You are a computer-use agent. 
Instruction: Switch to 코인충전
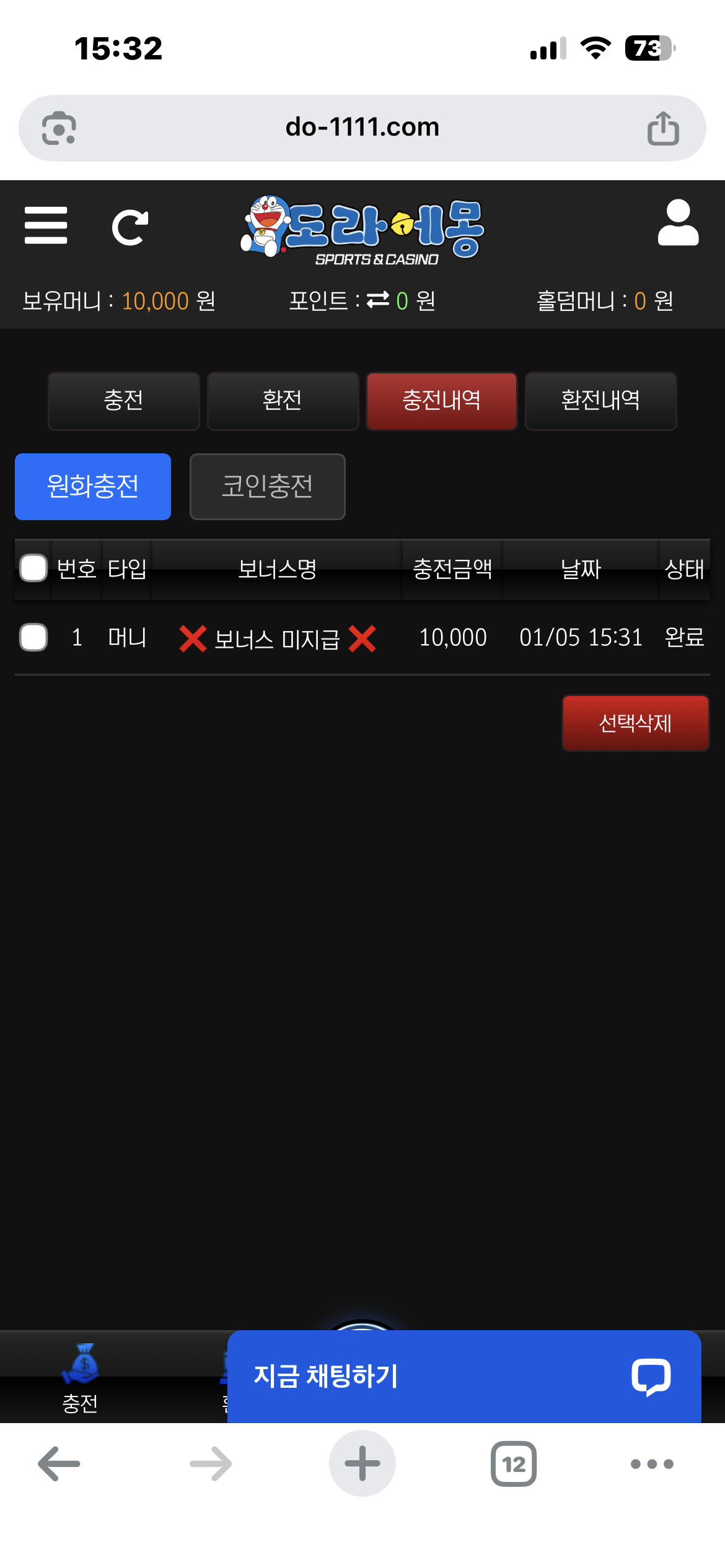pyautogui.click(x=267, y=486)
